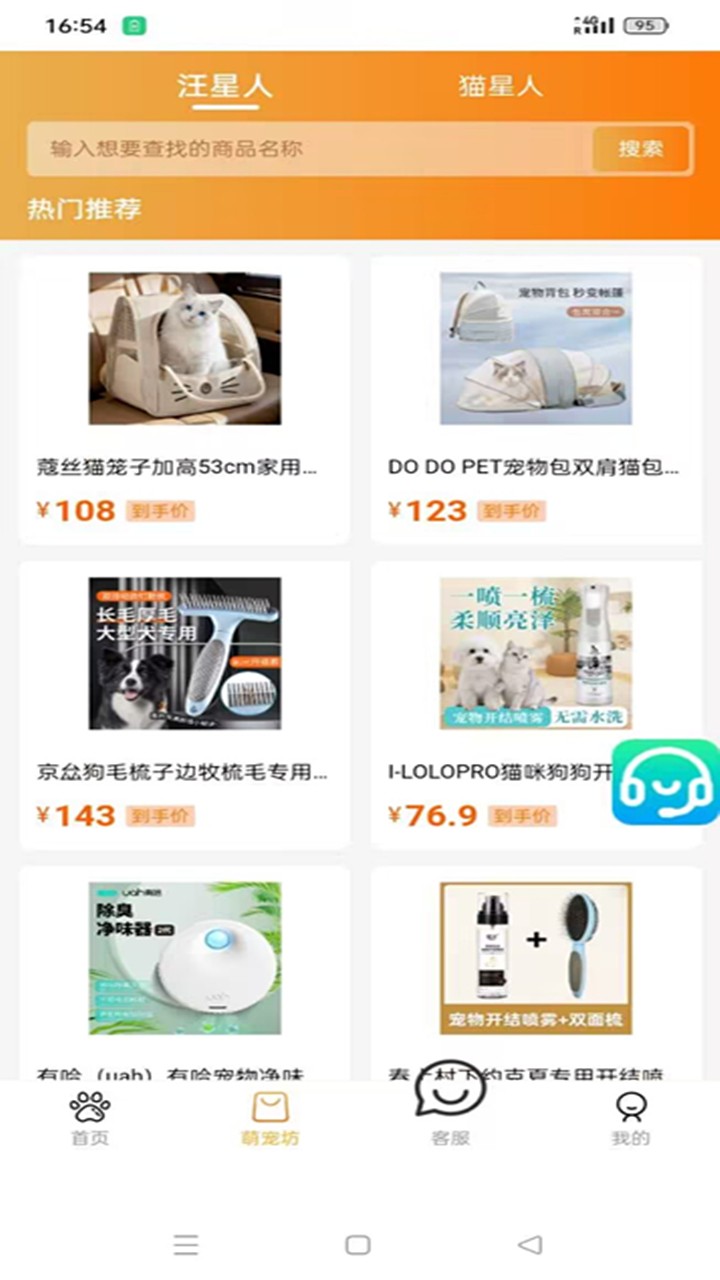
Task: Select the 萌宠坊 tab
Action: pyautogui.click(x=270, y=1118)
